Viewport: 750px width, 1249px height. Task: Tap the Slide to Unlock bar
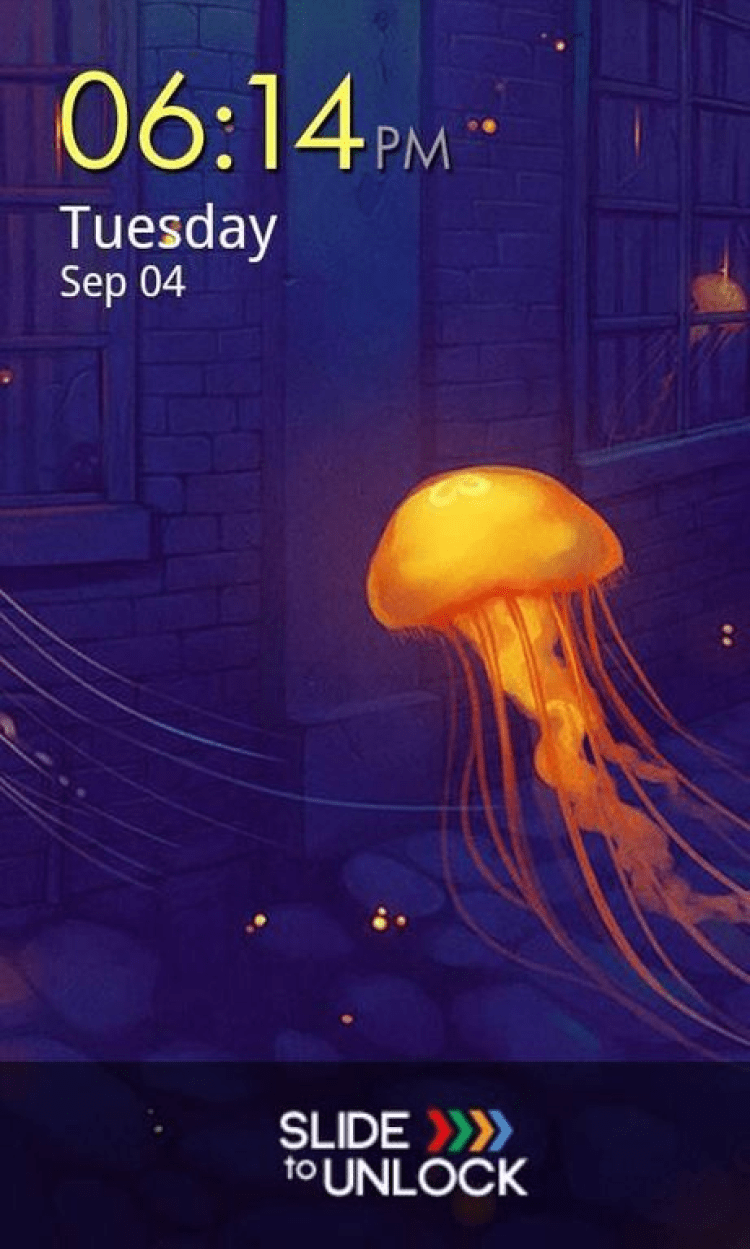(400, 1154)
